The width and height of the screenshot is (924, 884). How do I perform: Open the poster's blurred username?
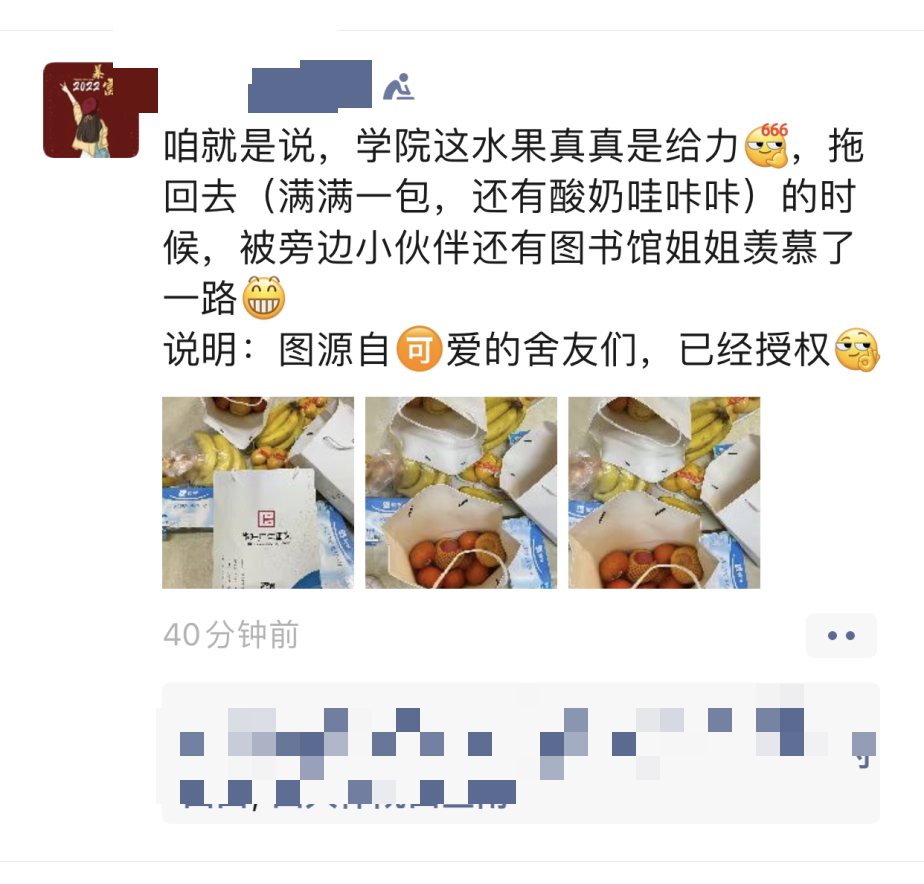310,87
